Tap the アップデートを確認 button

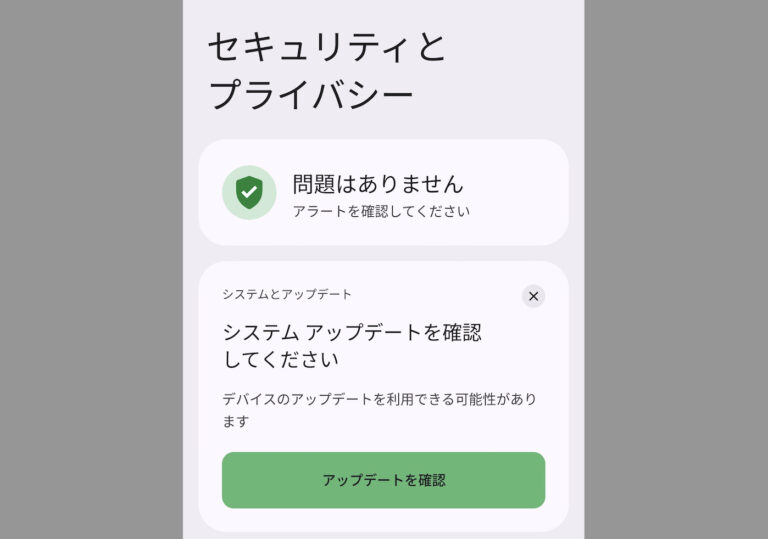pos(383,480)
